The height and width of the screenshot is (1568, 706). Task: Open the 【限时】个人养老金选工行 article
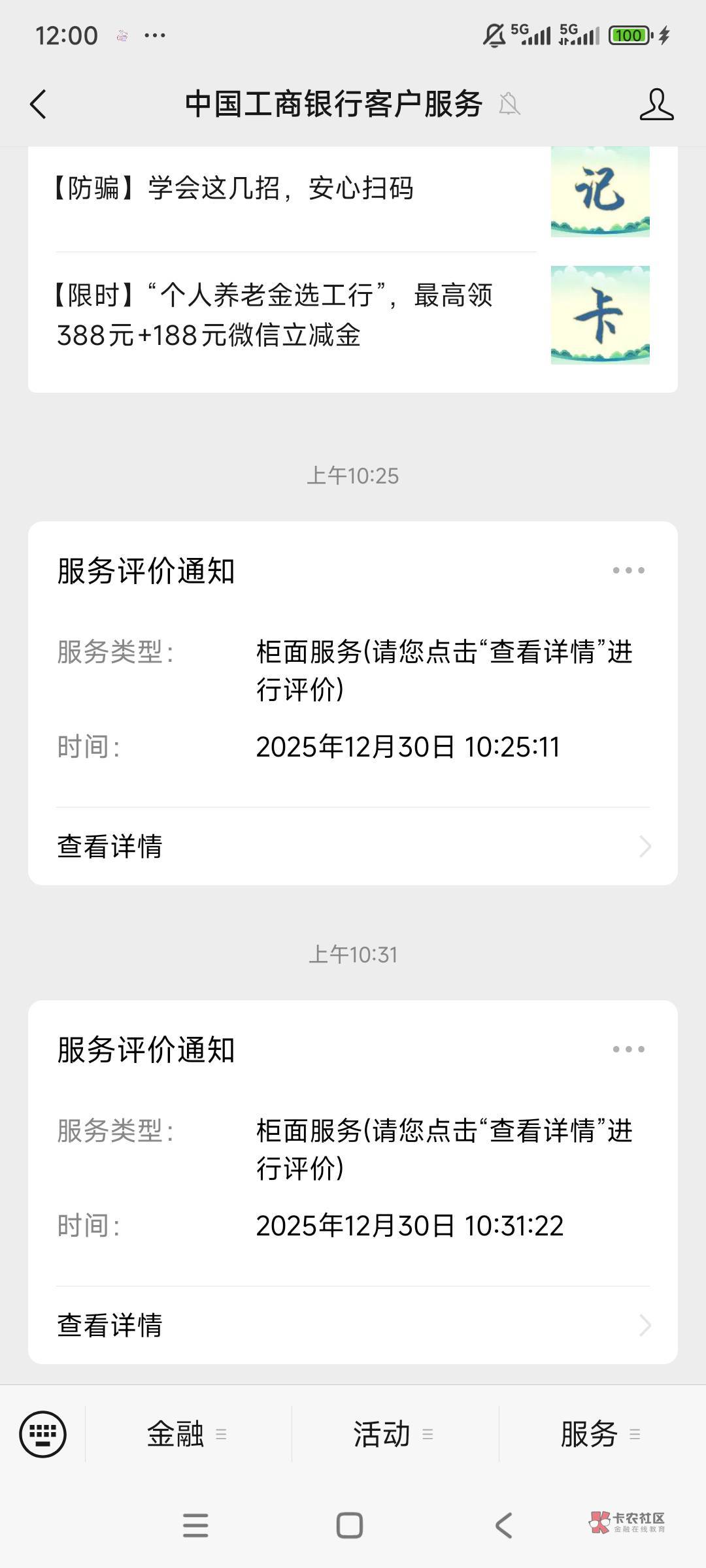294,315
